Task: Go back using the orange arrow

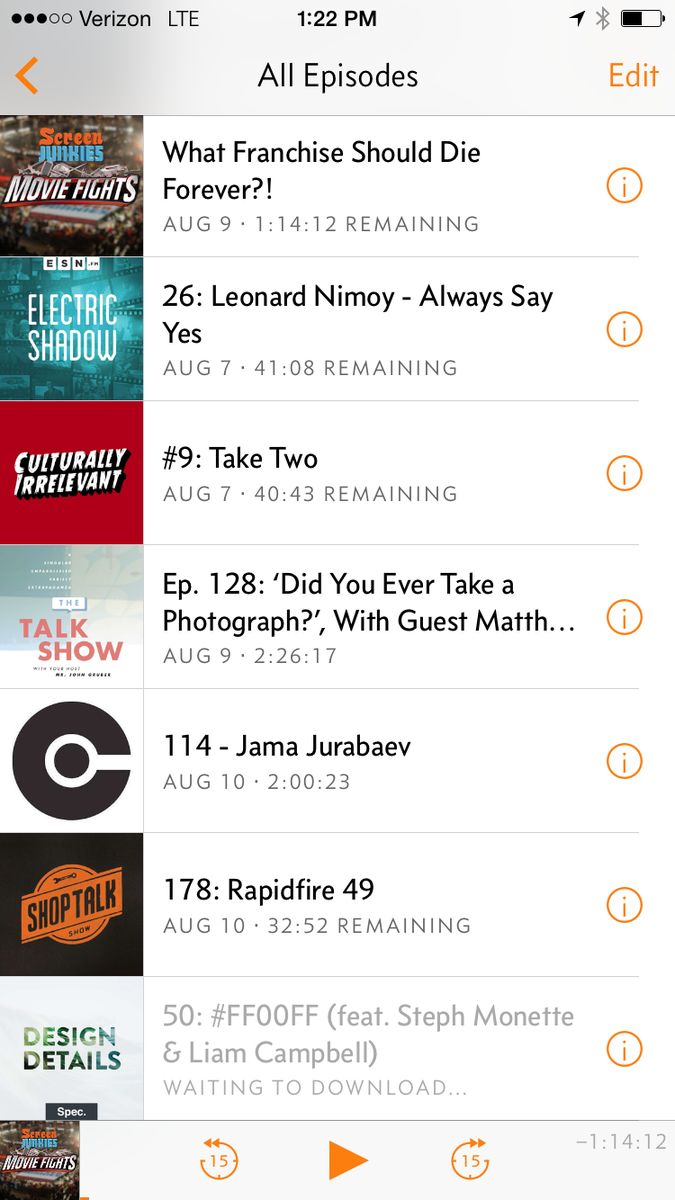Action: coord(27,76)
